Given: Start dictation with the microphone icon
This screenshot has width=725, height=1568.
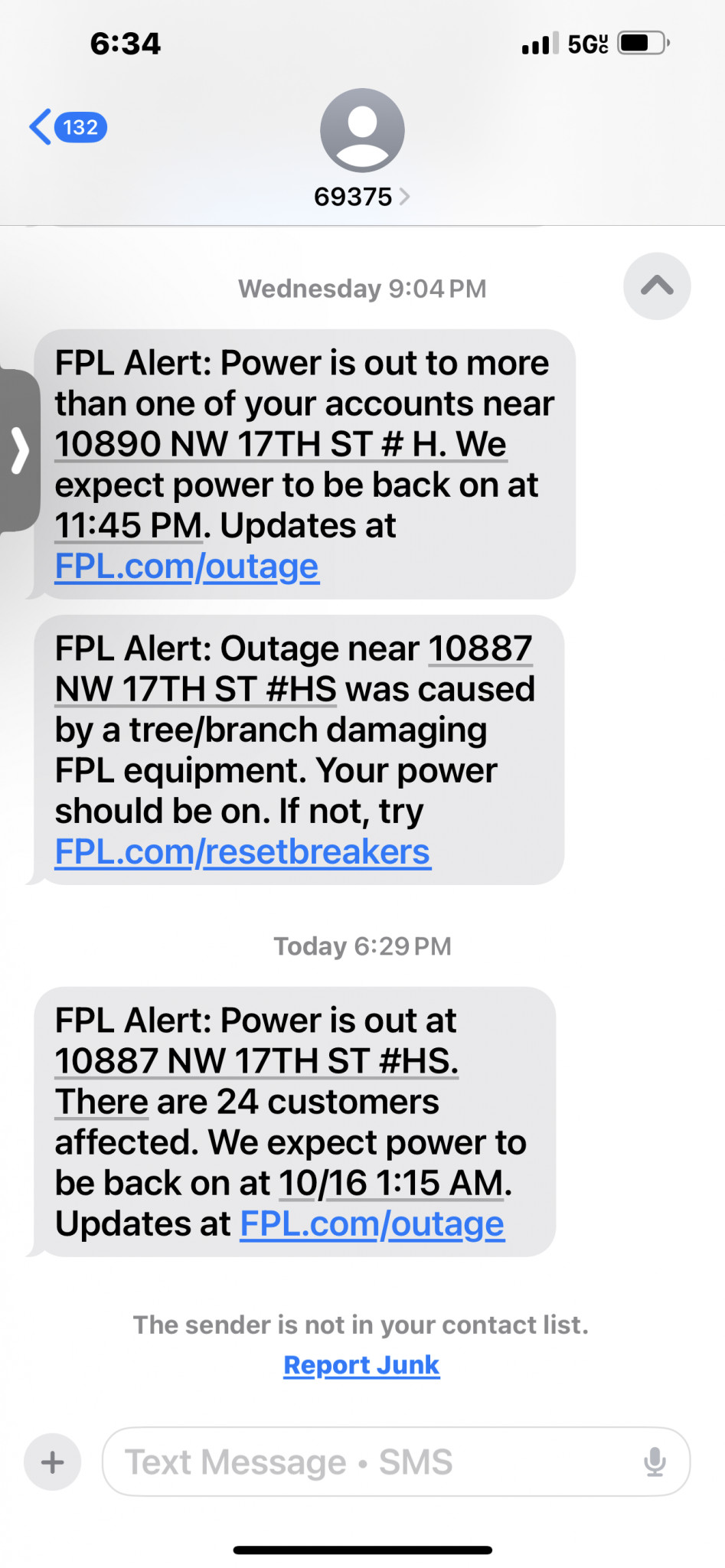Looking at the screenshot, I should click(x=655, y=1462).
